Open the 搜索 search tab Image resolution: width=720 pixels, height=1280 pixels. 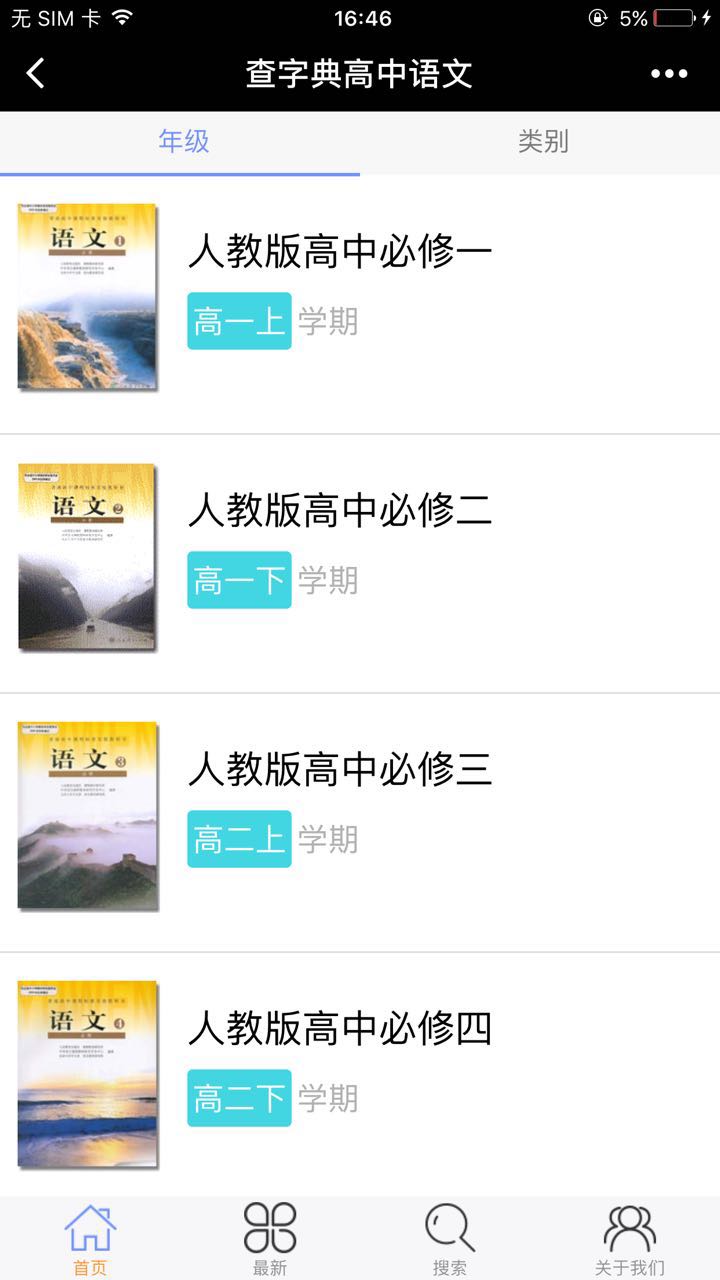[450, 1240]
